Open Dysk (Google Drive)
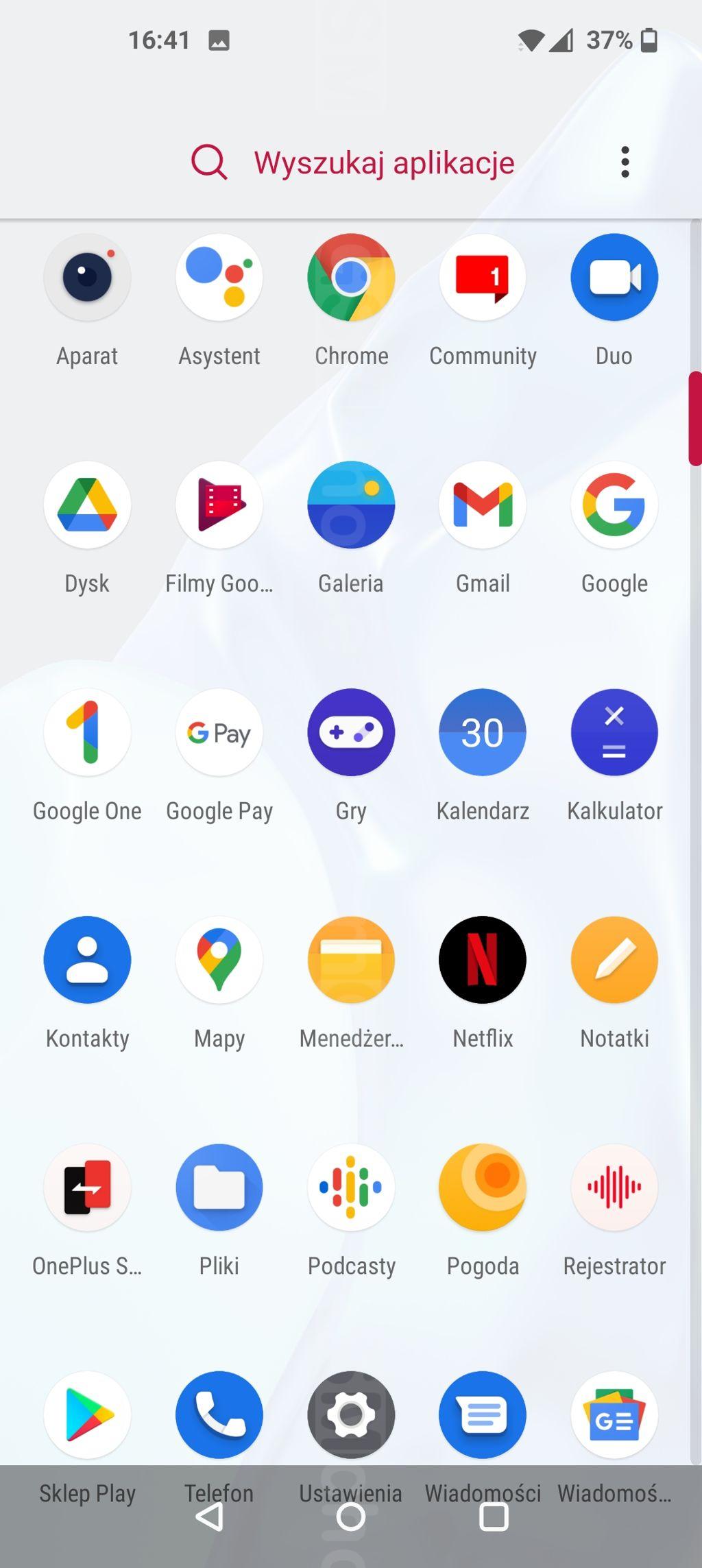The width and height of the screenshot is (702, 1568). pos(87,505)
